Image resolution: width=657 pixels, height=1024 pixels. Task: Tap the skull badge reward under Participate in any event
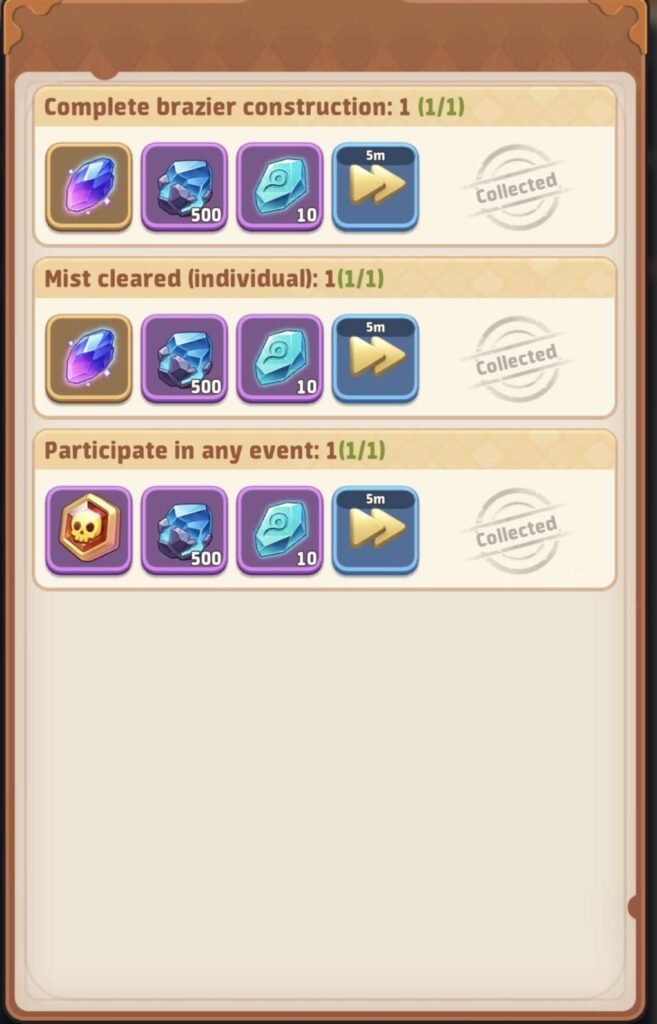click(89, 530)
